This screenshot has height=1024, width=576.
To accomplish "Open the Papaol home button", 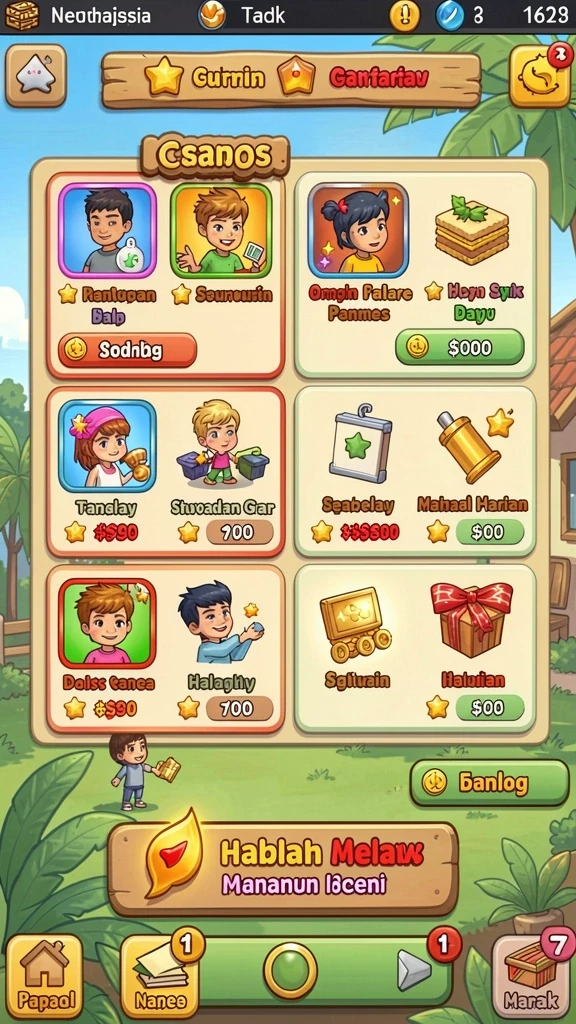I will coord(44,976).
